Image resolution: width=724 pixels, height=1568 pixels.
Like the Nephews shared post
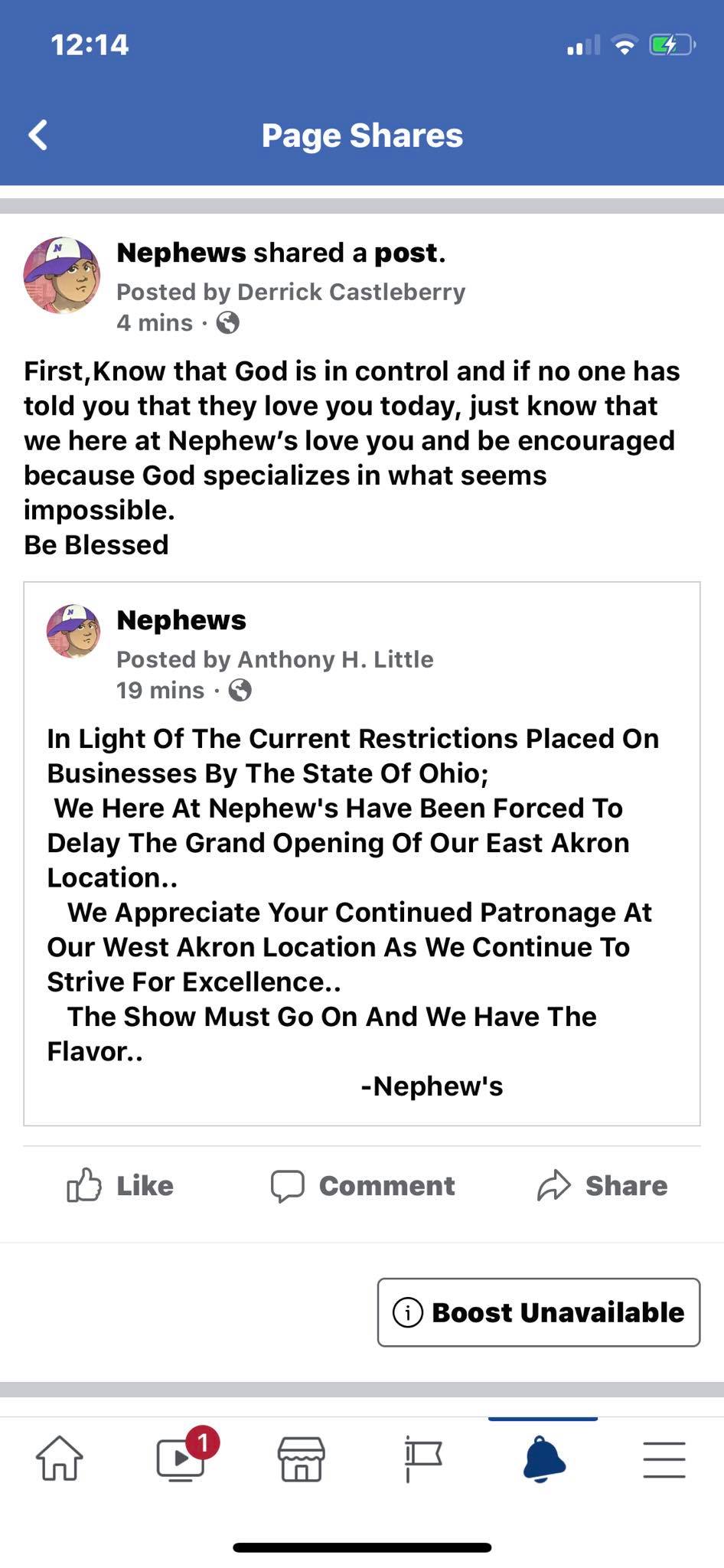pyautogui.click(x=120, y=1185)
